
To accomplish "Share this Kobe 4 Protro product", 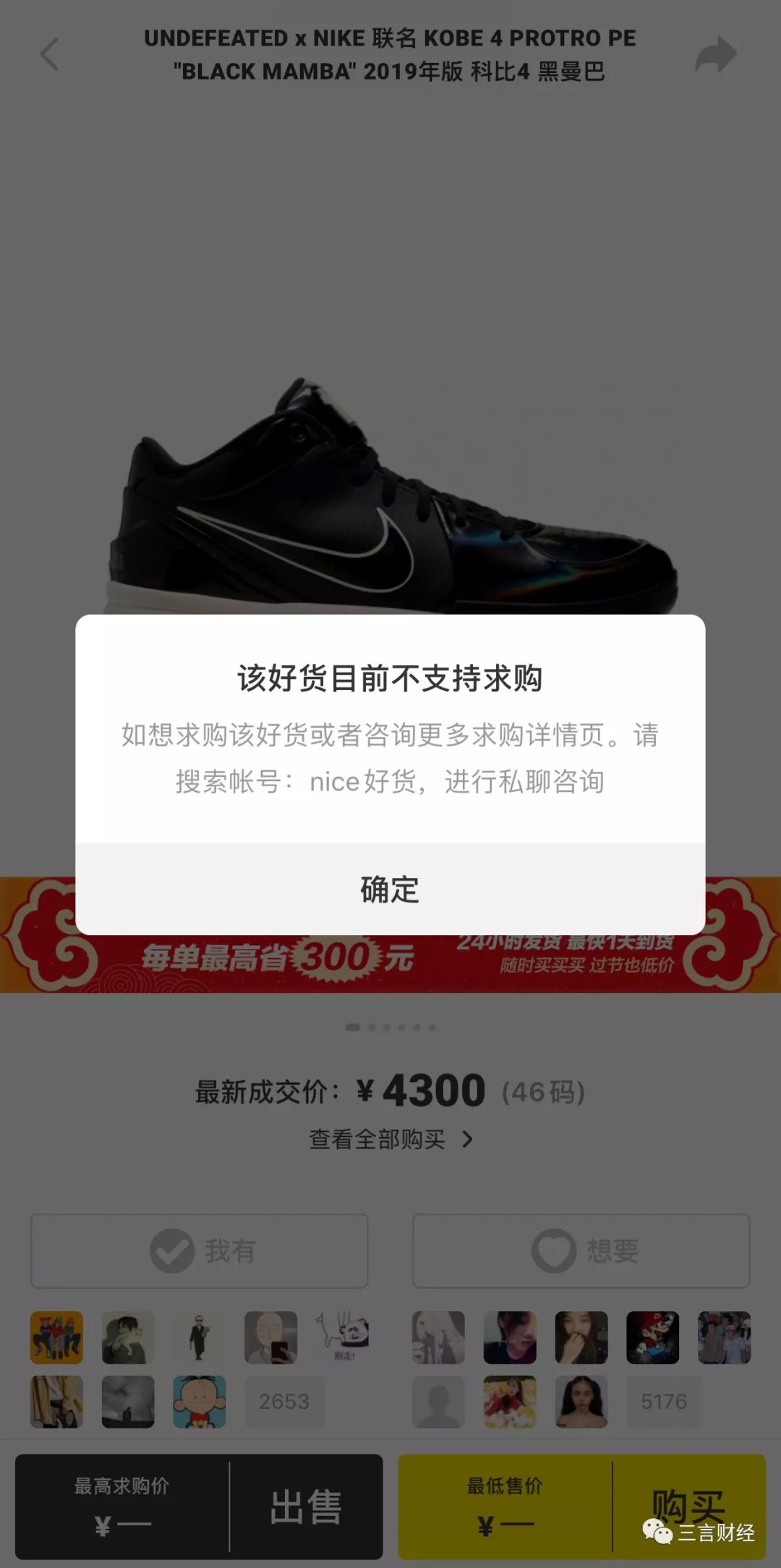I will 715,55.
